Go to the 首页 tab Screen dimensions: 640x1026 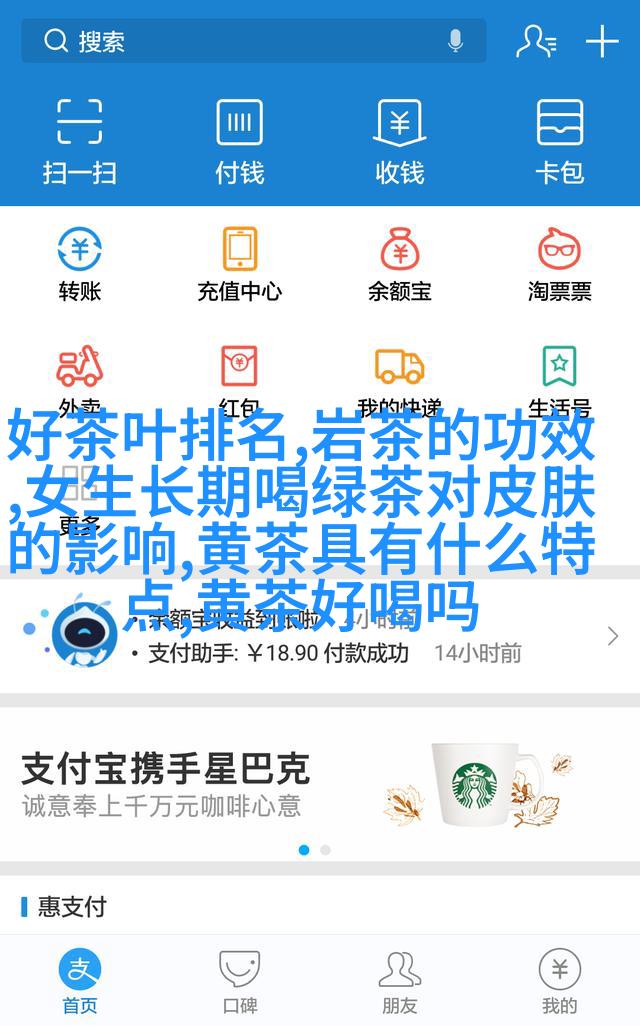(79, 982)
